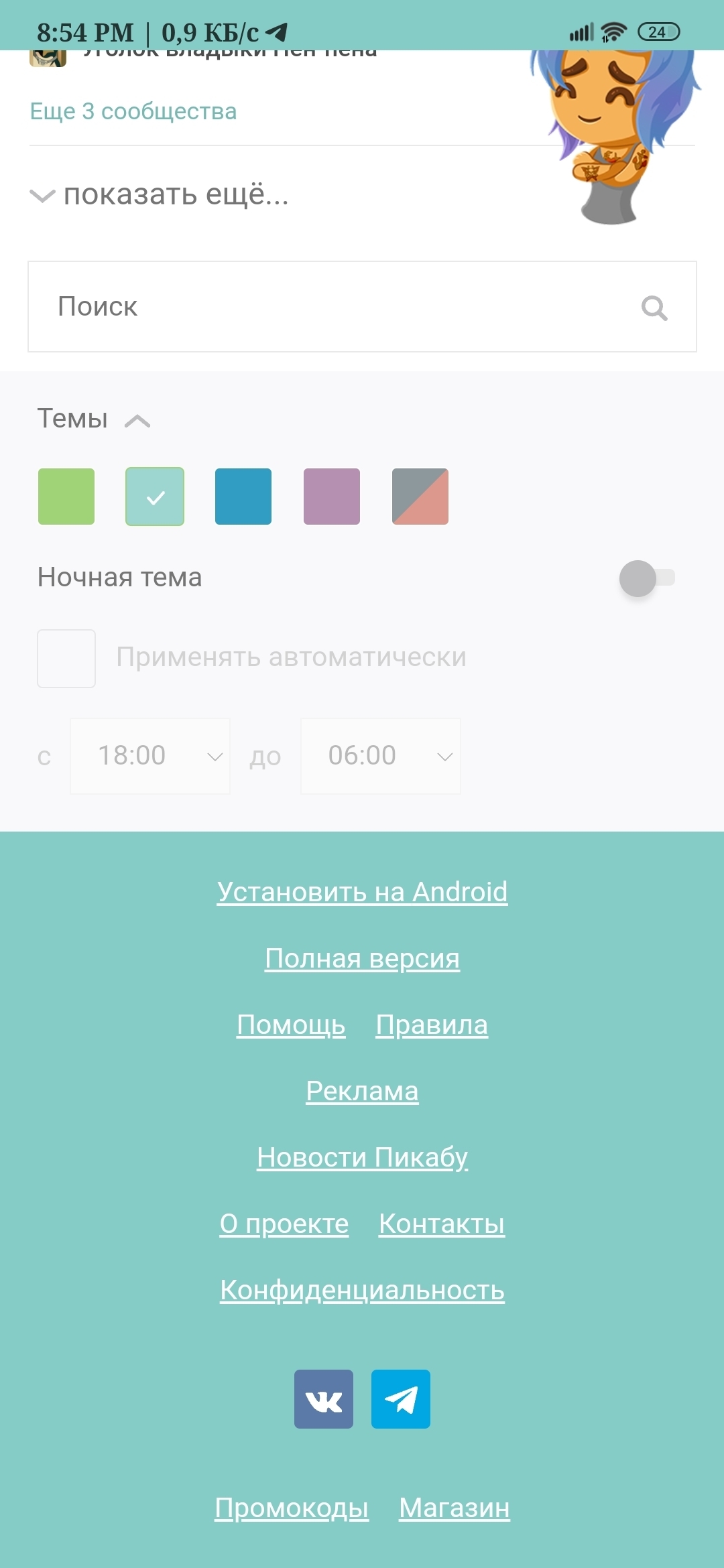Viewport: 724px width, 1568px height.
Task: Open Новости Пикабу
Action: coord(362,1158)
